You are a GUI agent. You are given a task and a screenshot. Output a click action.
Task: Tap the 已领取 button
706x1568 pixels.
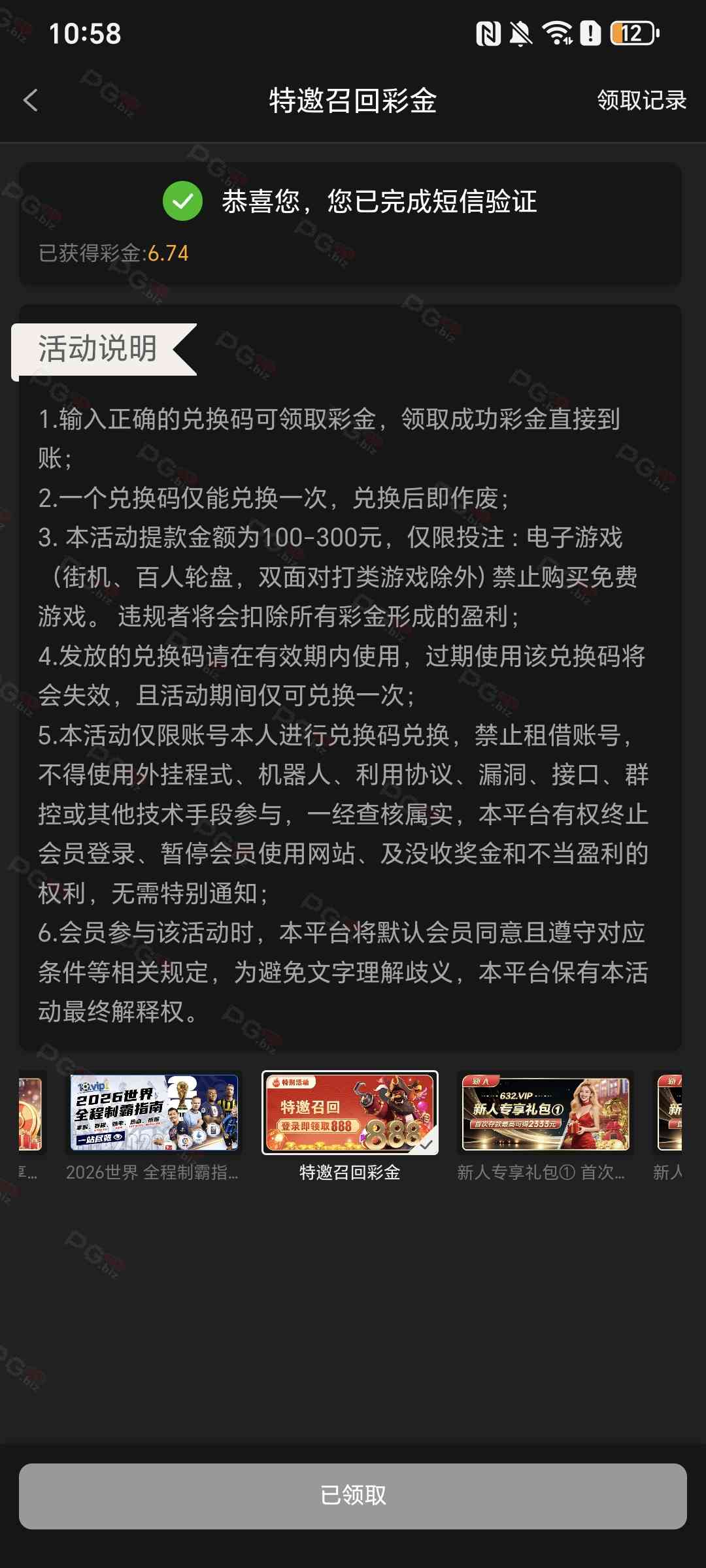coord(353,1495)
